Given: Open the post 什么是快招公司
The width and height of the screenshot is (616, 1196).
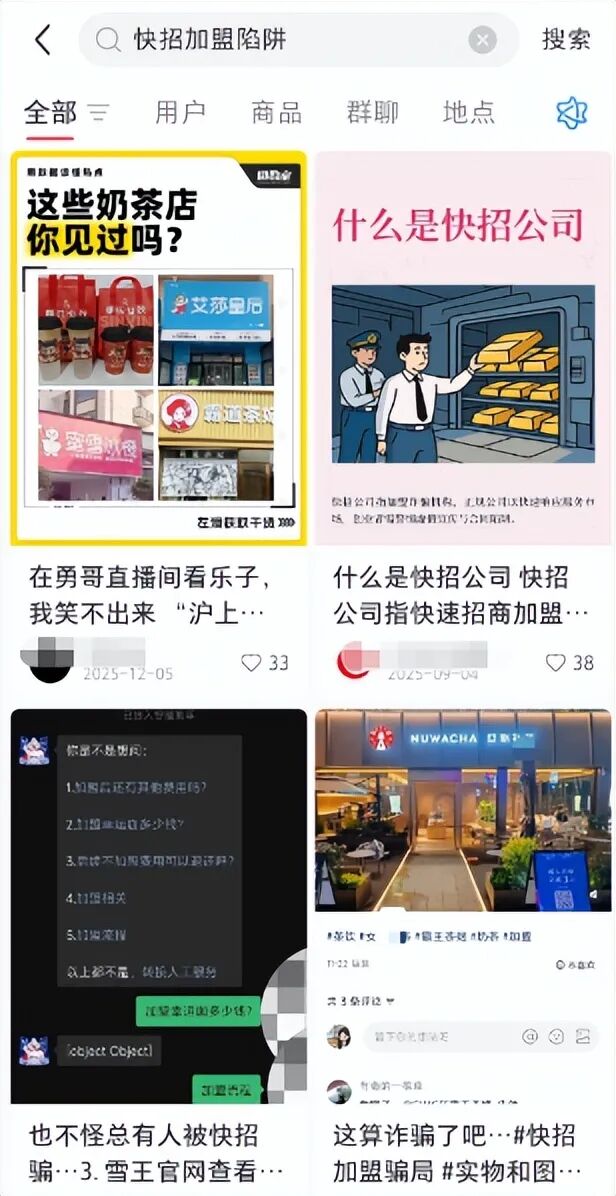Looking at the screenshot, I should click(x=462, y=348).
